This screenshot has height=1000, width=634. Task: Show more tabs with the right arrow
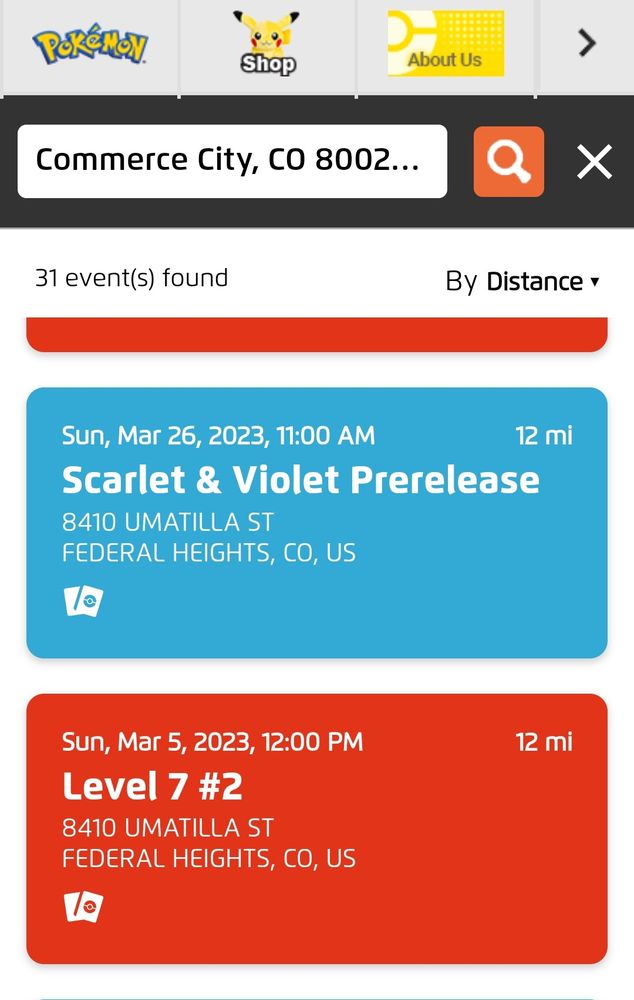(586, 43)
